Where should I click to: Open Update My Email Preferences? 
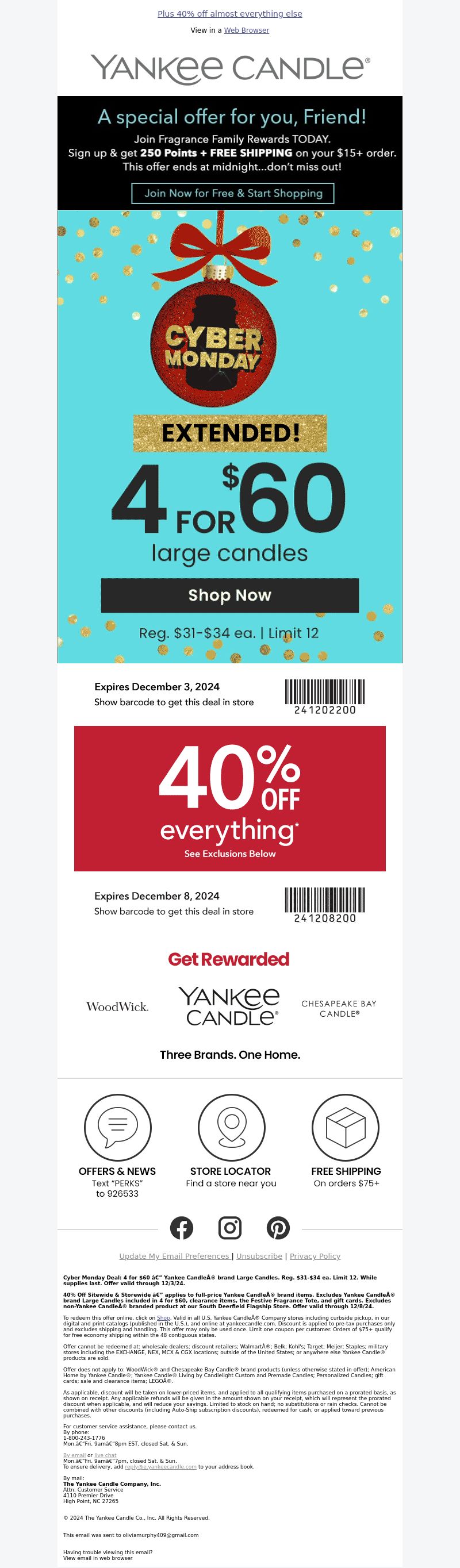pyautogui.click(x=174, y=1256)
